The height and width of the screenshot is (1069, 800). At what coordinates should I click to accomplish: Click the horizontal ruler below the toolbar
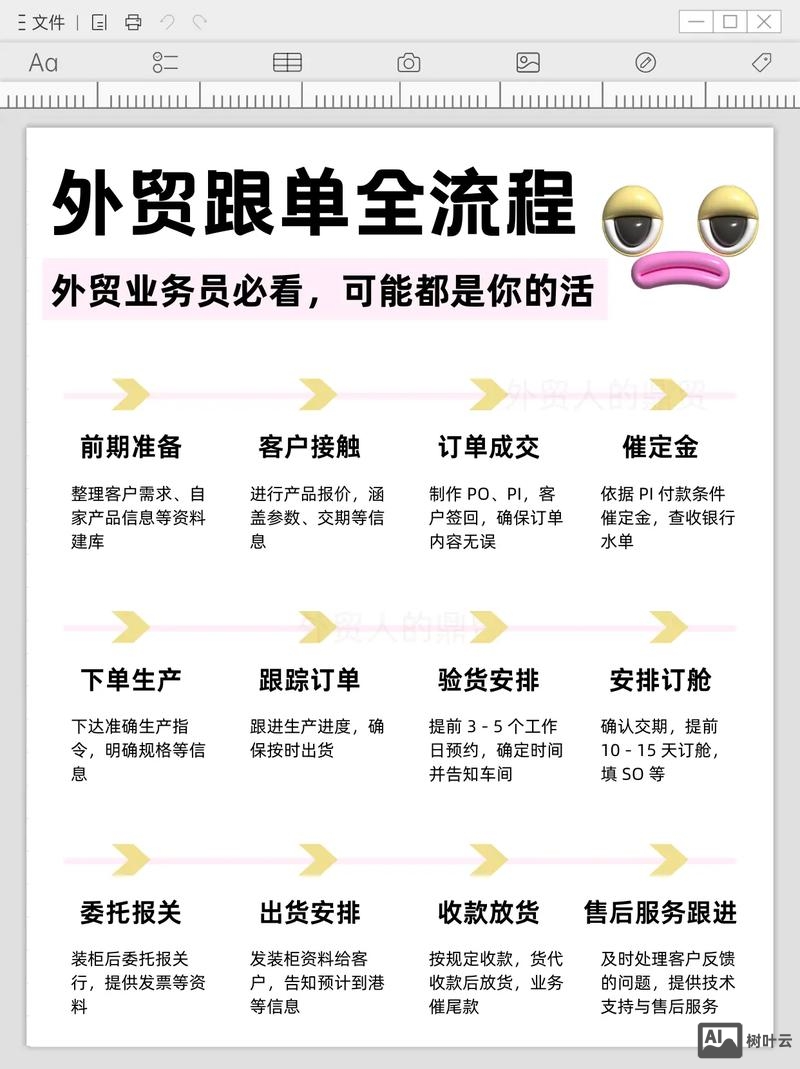[400, 97]
